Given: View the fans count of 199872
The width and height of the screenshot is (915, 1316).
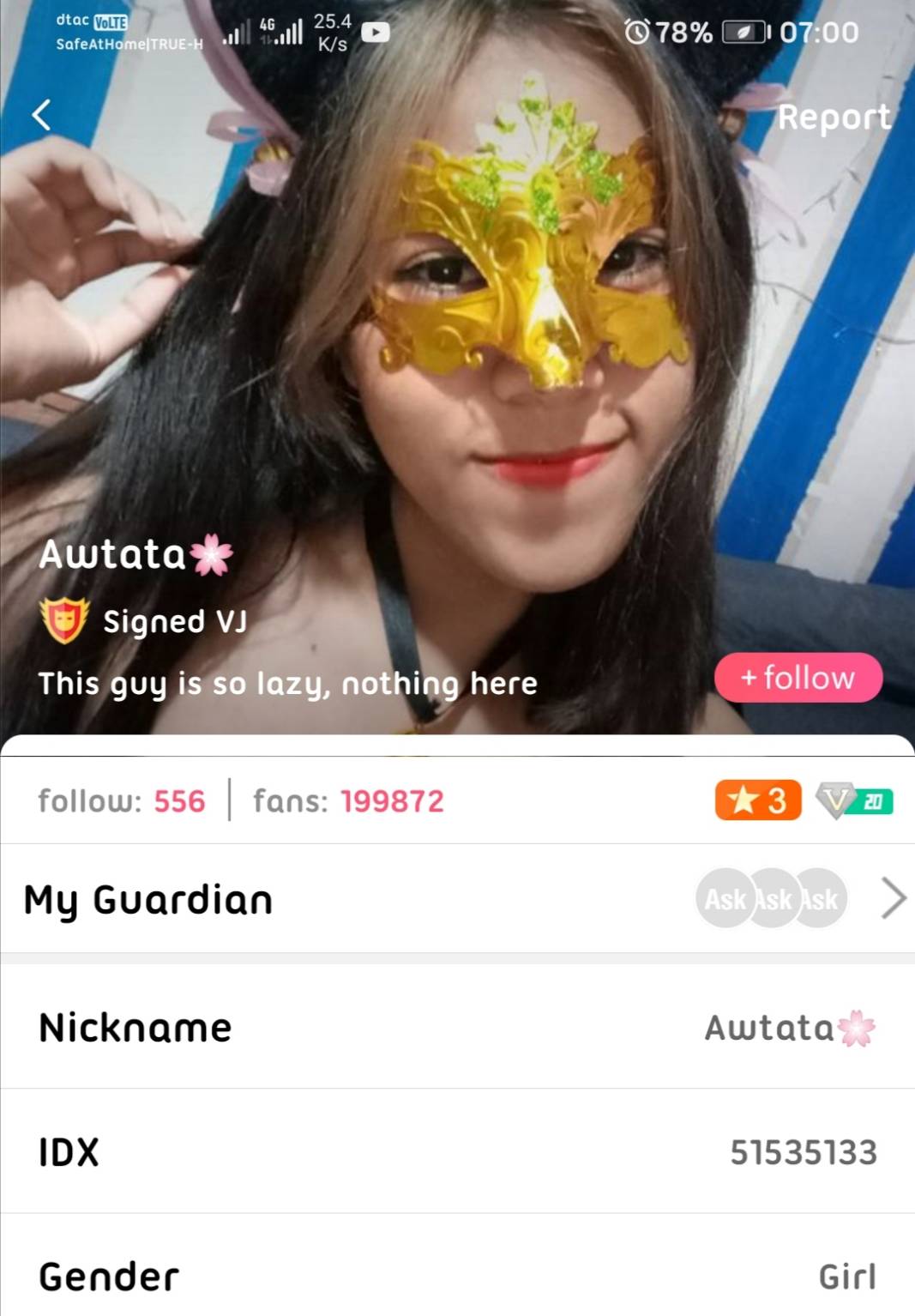Looking at the screenshot, I should click(x=348, y=801).
